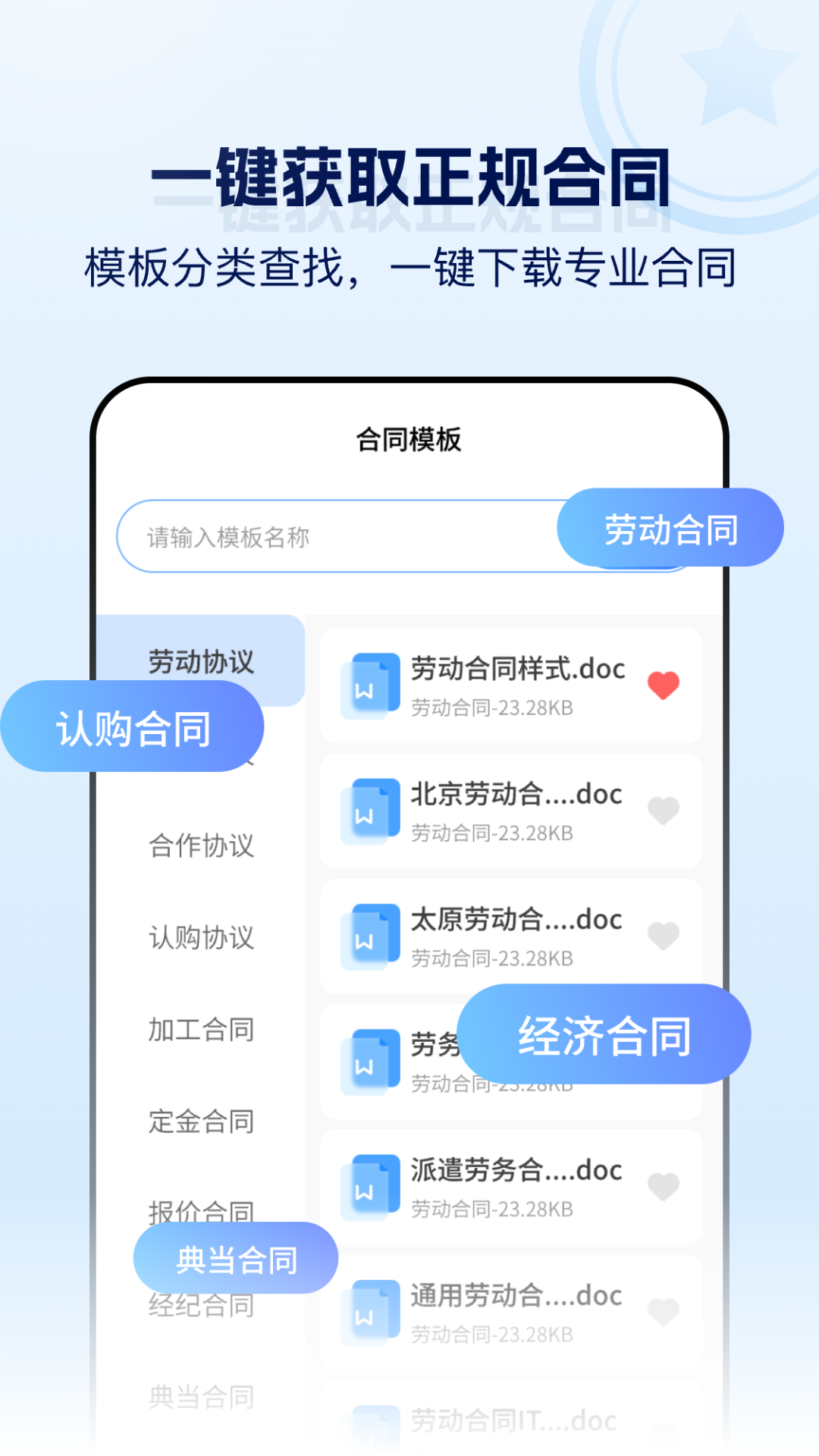Image resolution: width=819 pixels, height=1456 pixels.
Task: Unfavorite 劳动合同样式.doc by clicking the red heart
Action: point(664,682)
